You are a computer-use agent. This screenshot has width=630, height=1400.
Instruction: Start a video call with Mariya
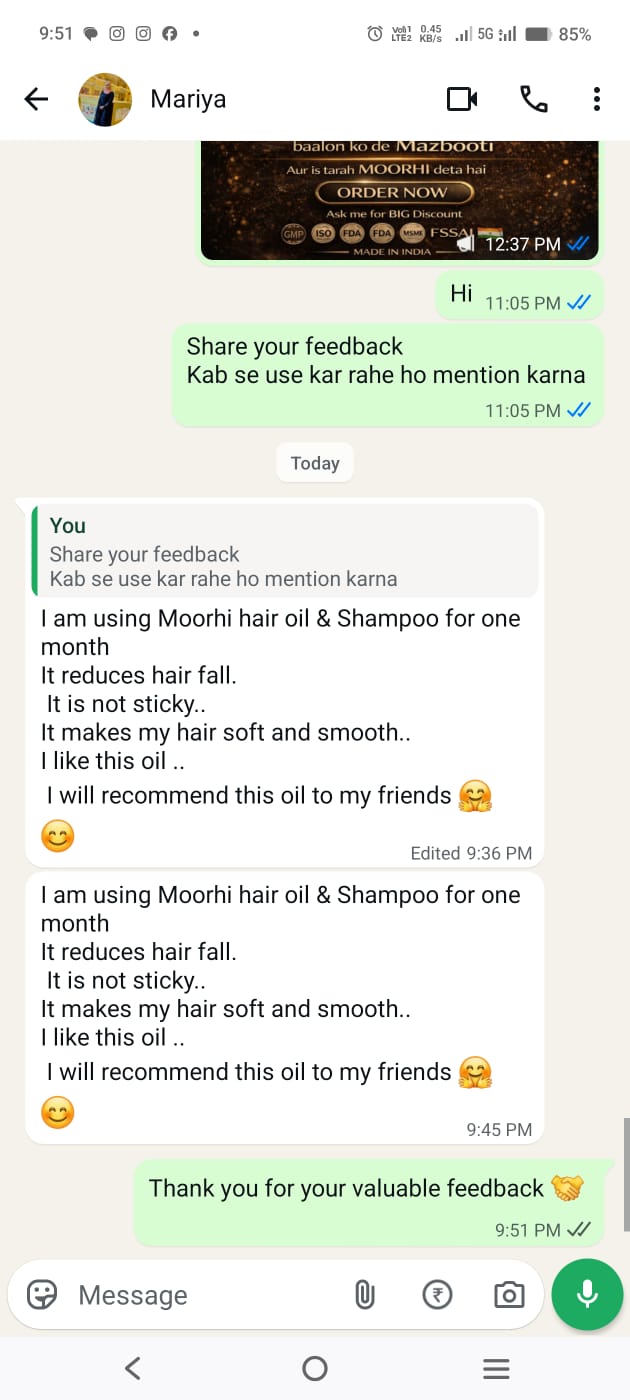pos(462,99)
